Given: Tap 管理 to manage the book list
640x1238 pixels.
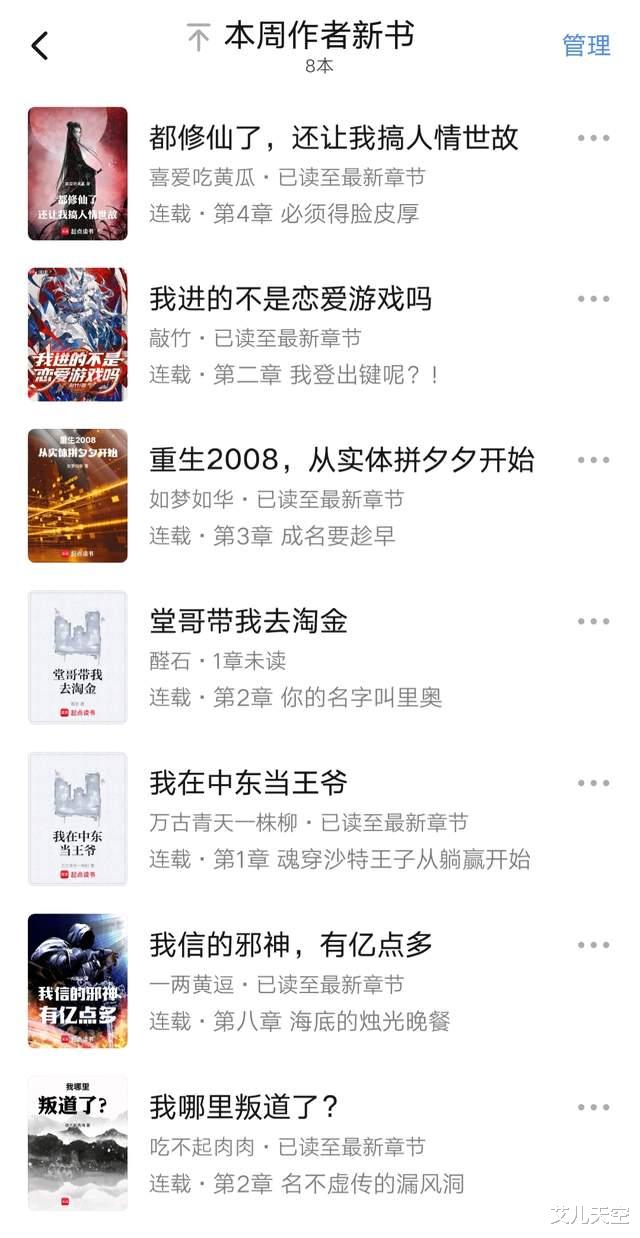Looking at the screenshot, I should click(x=586, y=45).
